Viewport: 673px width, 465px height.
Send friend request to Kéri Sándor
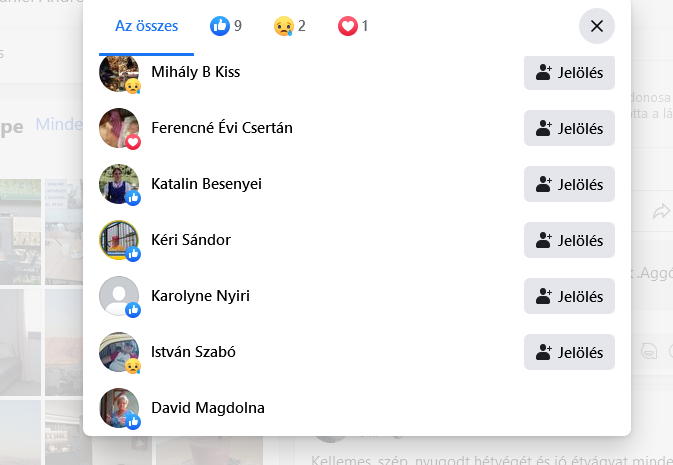point(569,240)
